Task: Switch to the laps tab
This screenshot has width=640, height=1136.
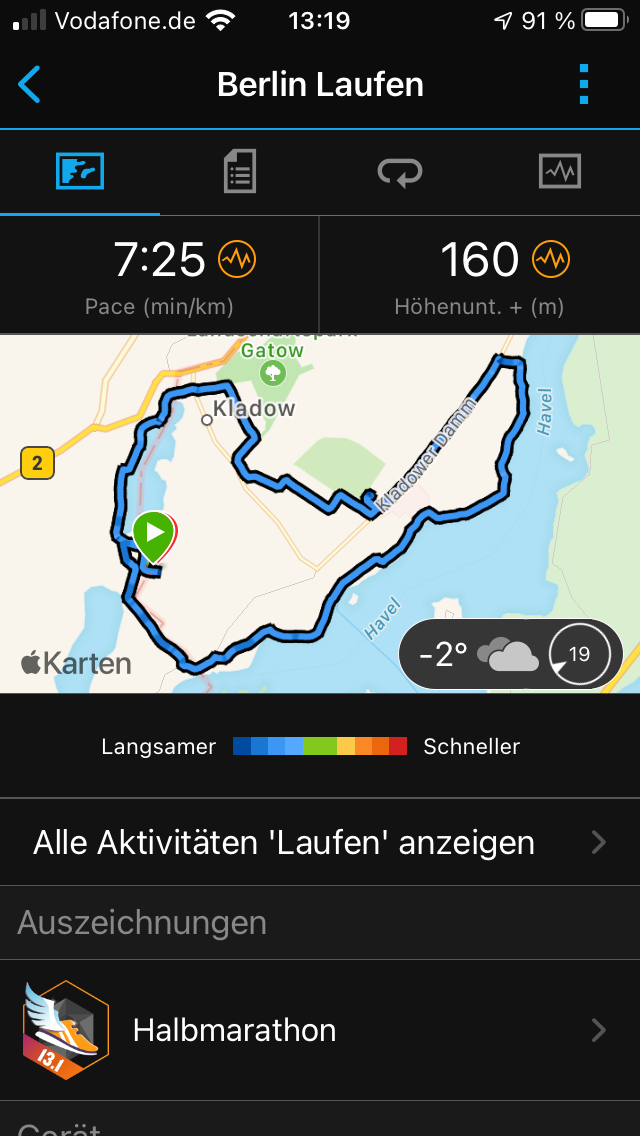Action: 400,172
